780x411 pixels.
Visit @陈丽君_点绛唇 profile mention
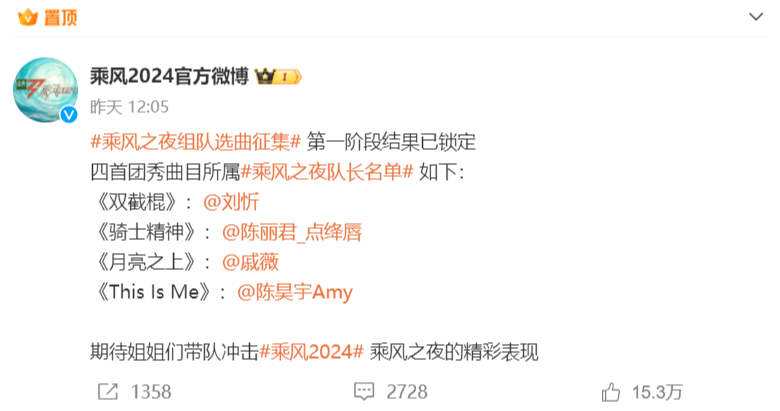click(x=291, y=232)
